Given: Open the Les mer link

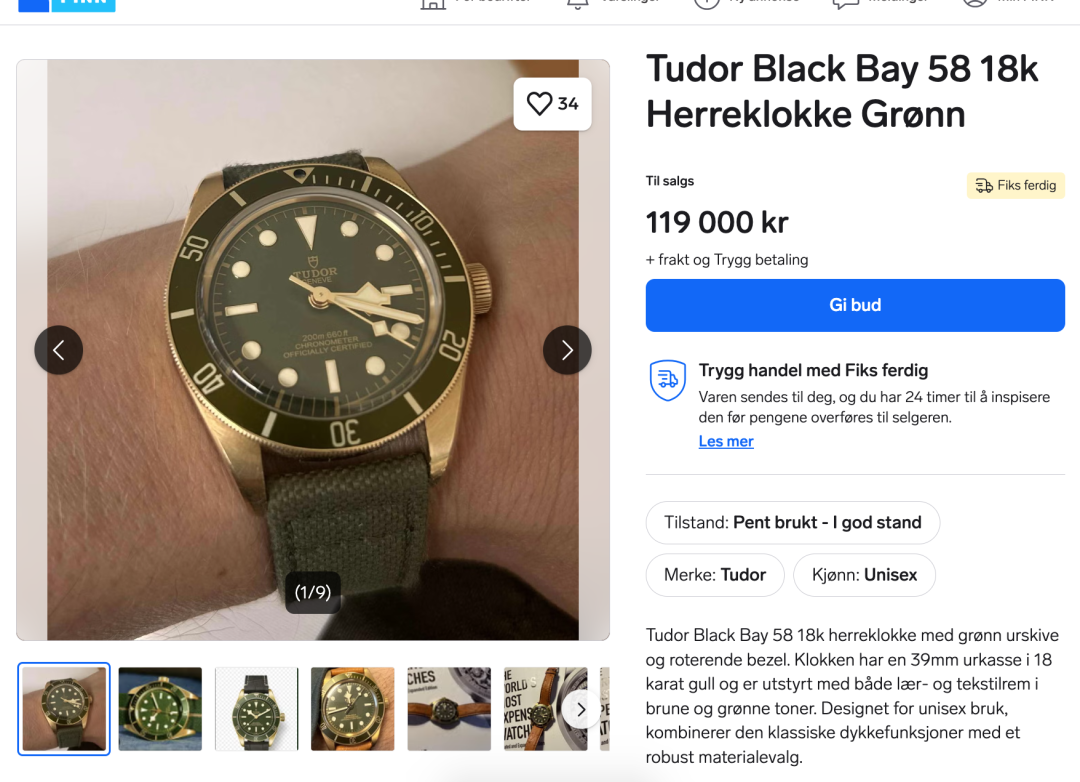Looking at the screenshot, I should (726, 441).
